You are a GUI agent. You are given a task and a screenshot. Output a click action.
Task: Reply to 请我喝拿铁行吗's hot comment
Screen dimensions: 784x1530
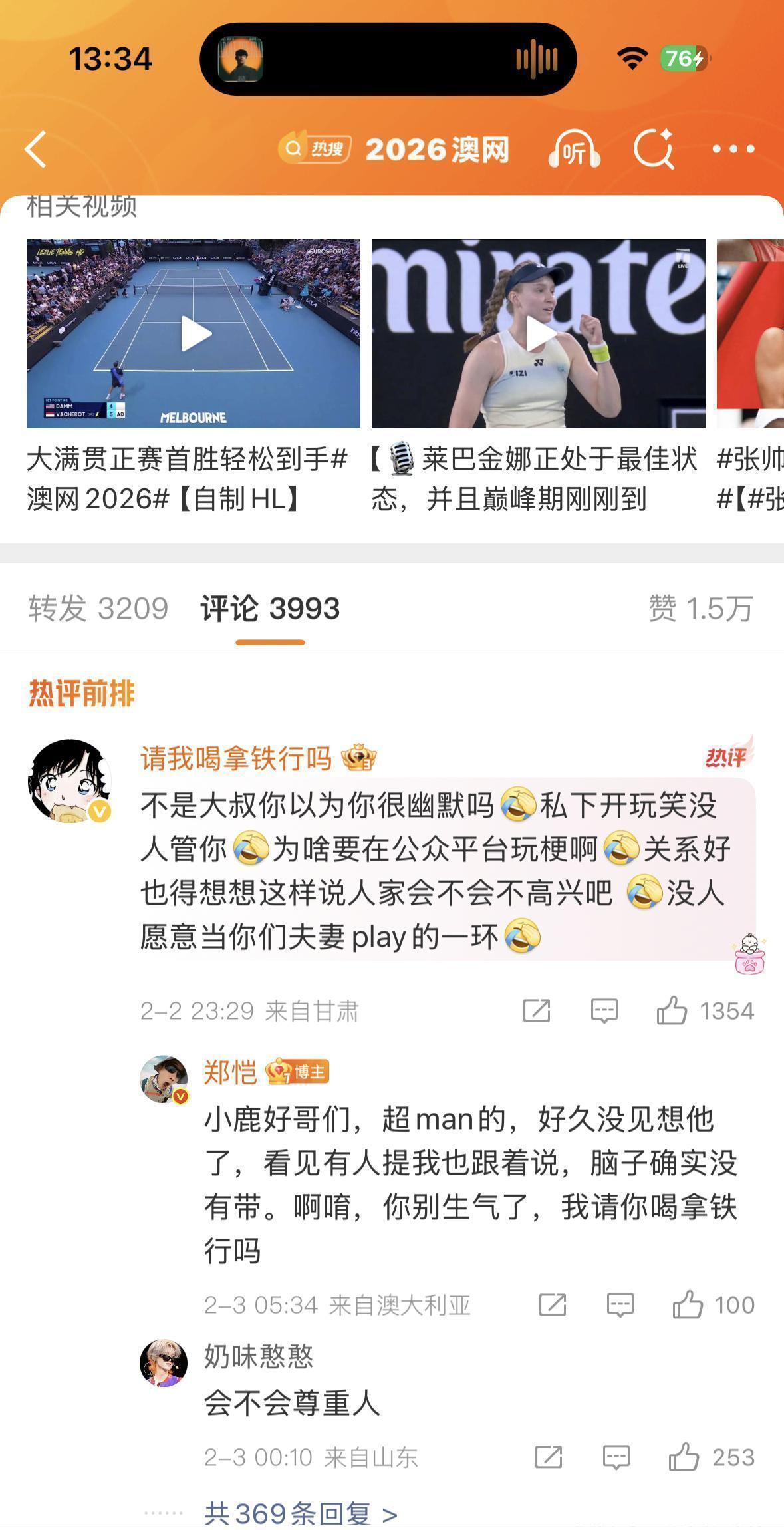coord(604,1011)
